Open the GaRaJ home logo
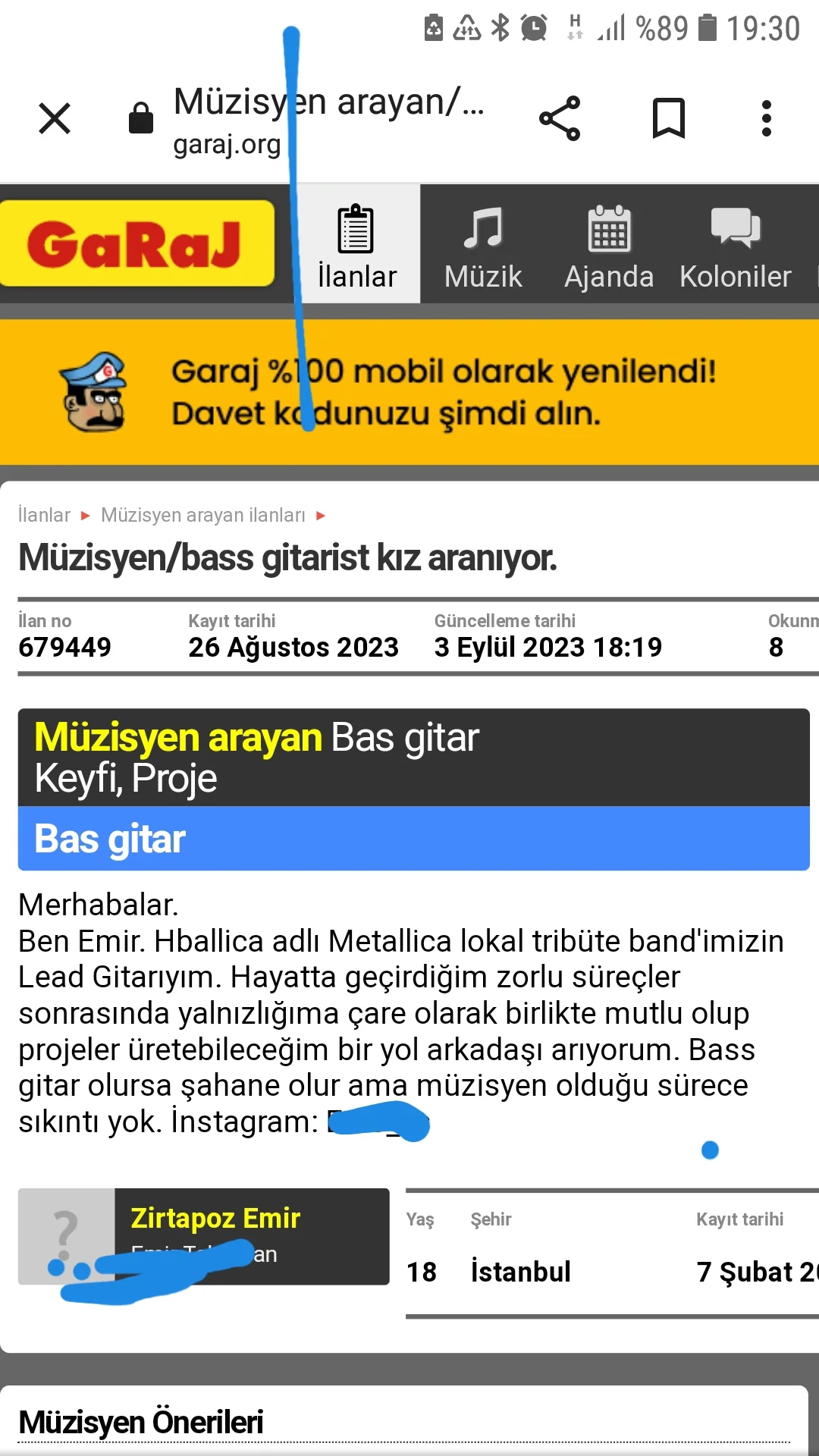This screenshot has height=1456, width=819. click(135, 244)
